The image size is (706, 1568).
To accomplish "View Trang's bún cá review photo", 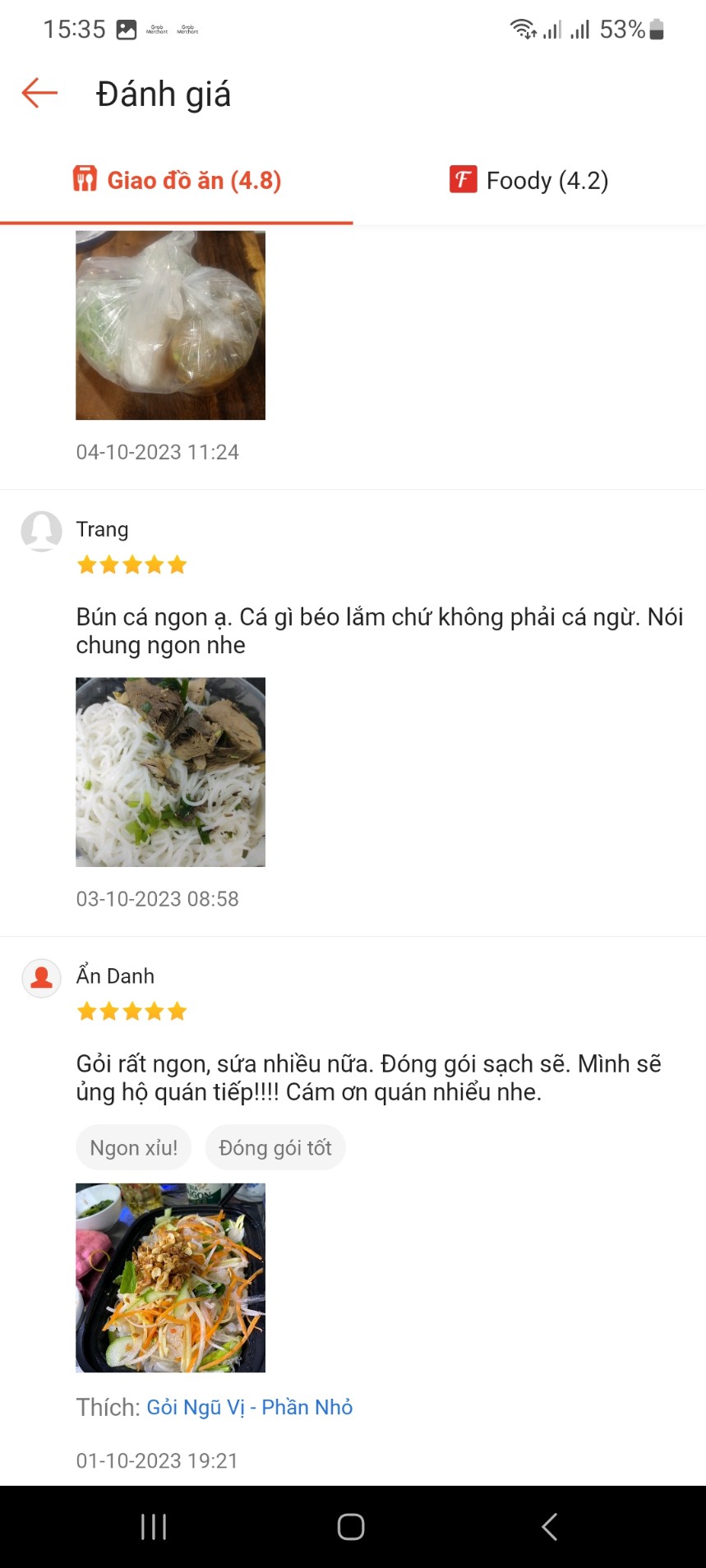I will pyautogui.click(x=170, y=772).
